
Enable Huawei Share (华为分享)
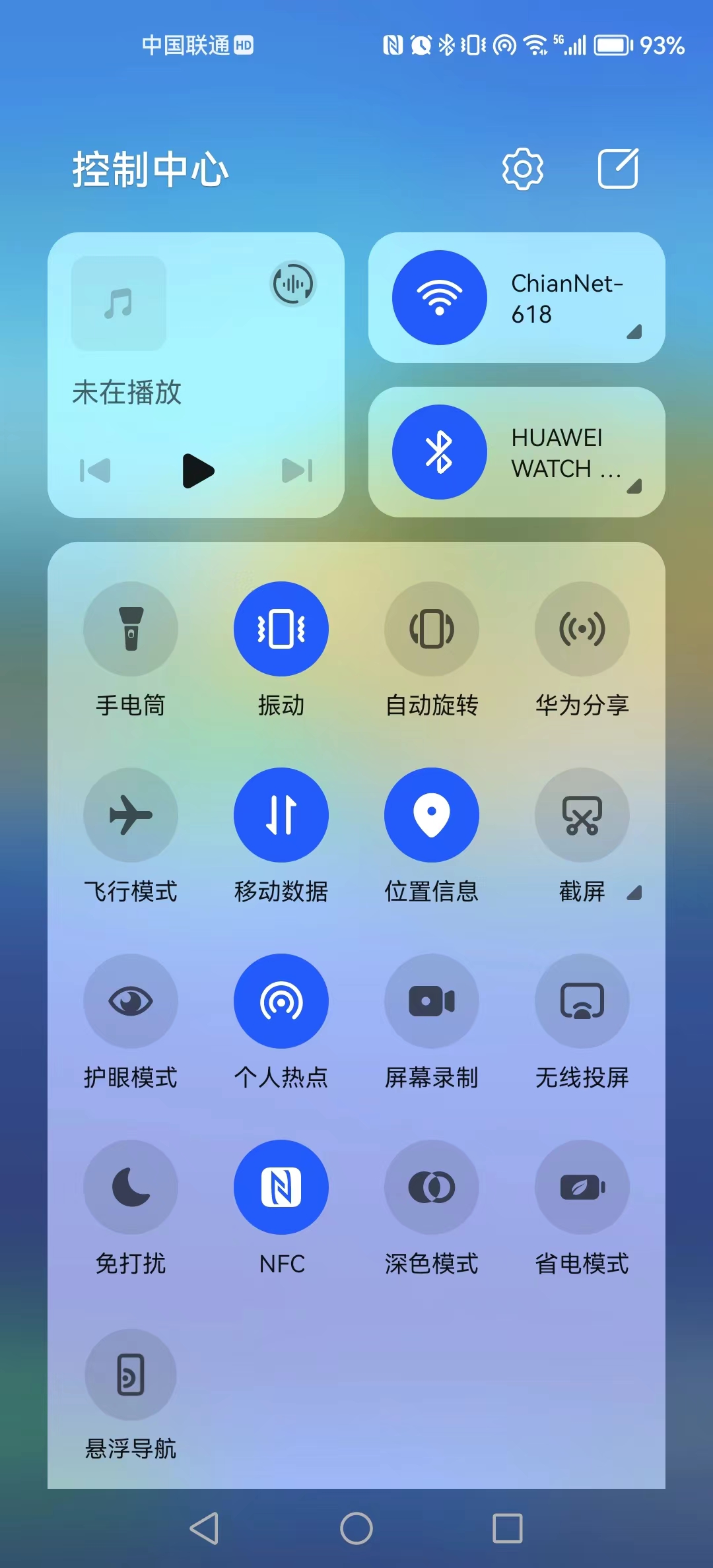(582, 629)
